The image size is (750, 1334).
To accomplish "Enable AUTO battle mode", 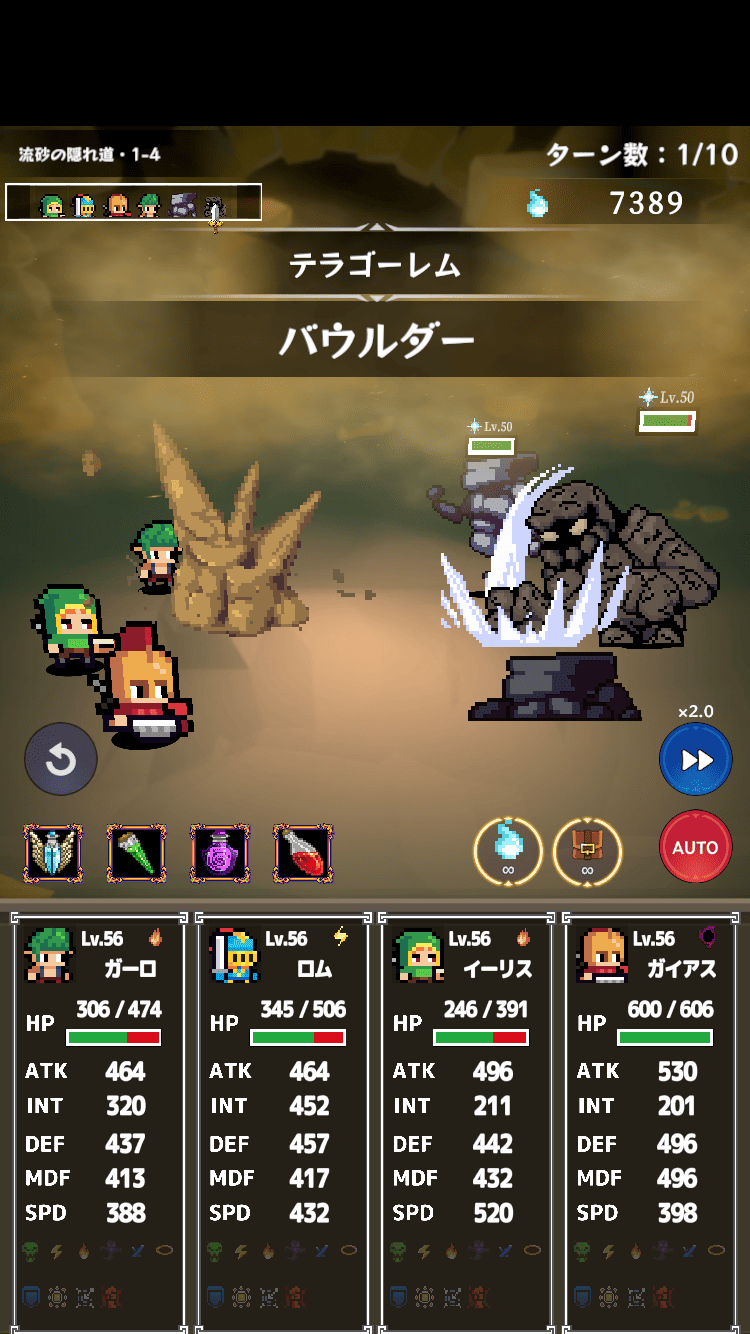I will (695, 846).
